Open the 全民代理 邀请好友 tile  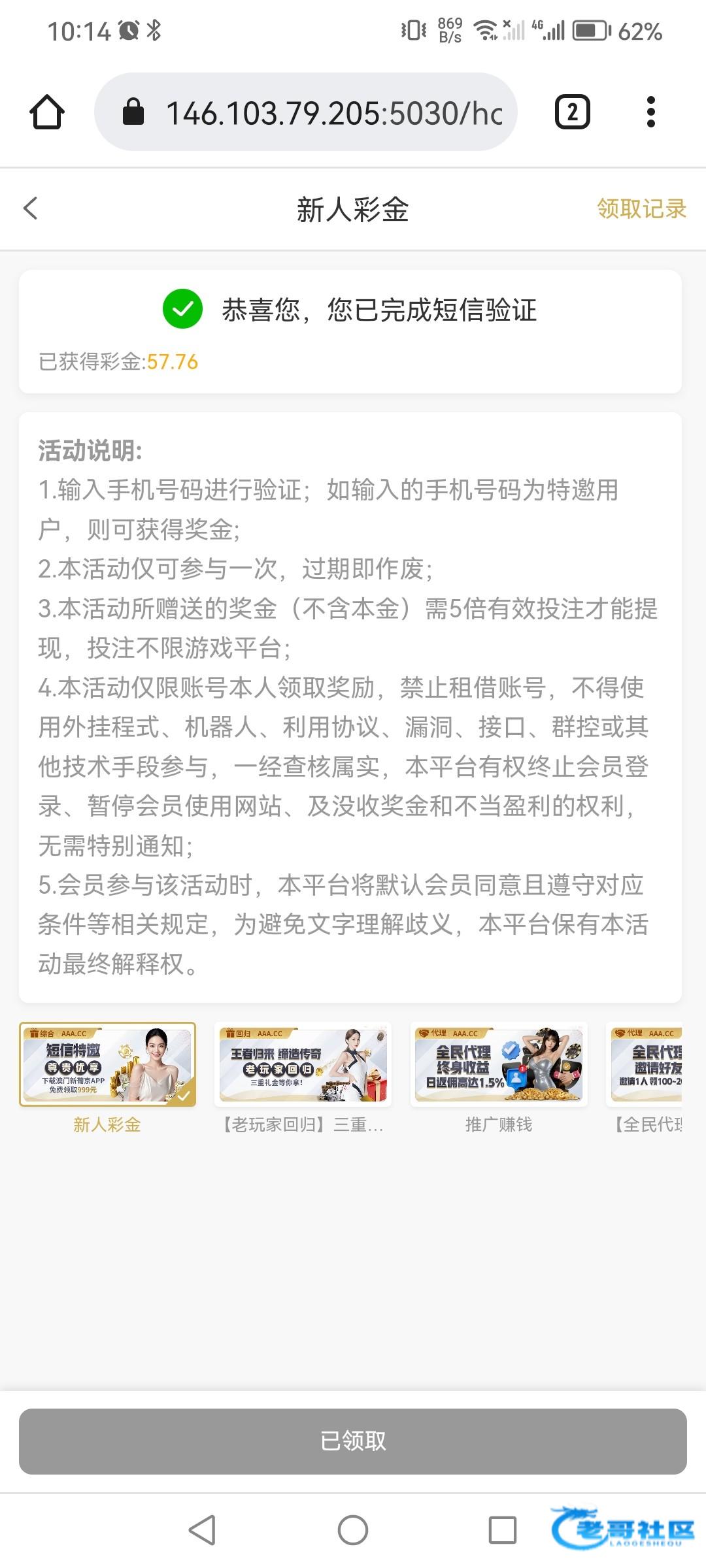(646, 1064)
